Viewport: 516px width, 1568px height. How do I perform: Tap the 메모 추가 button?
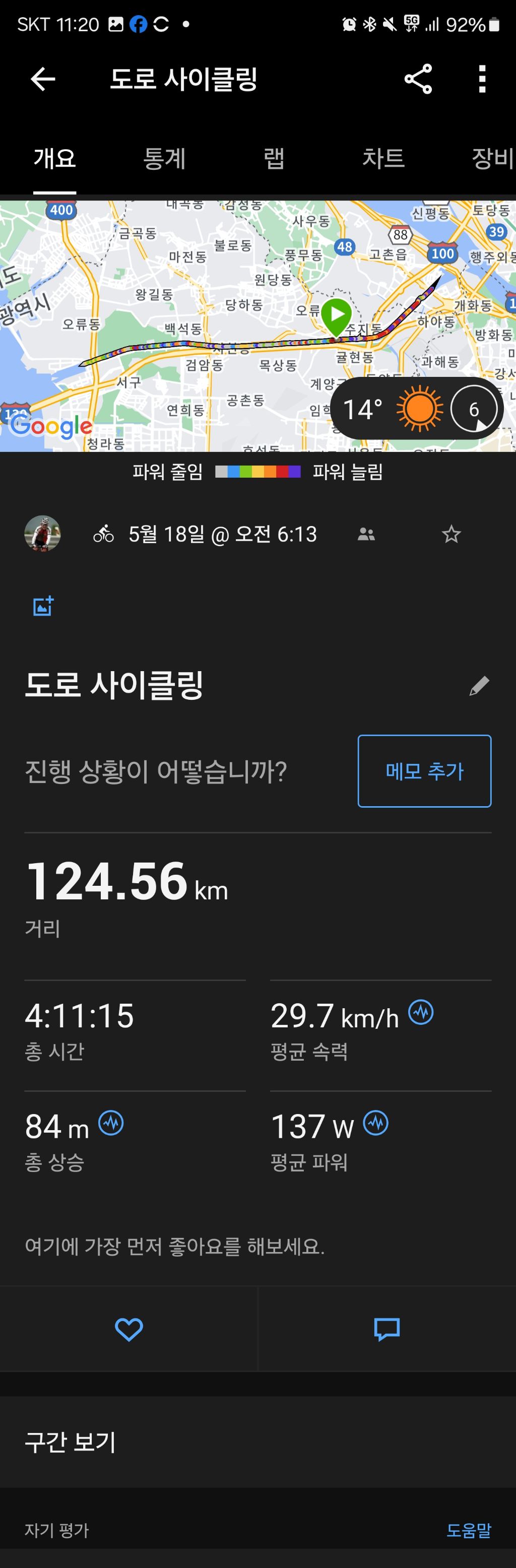point(424,771)
